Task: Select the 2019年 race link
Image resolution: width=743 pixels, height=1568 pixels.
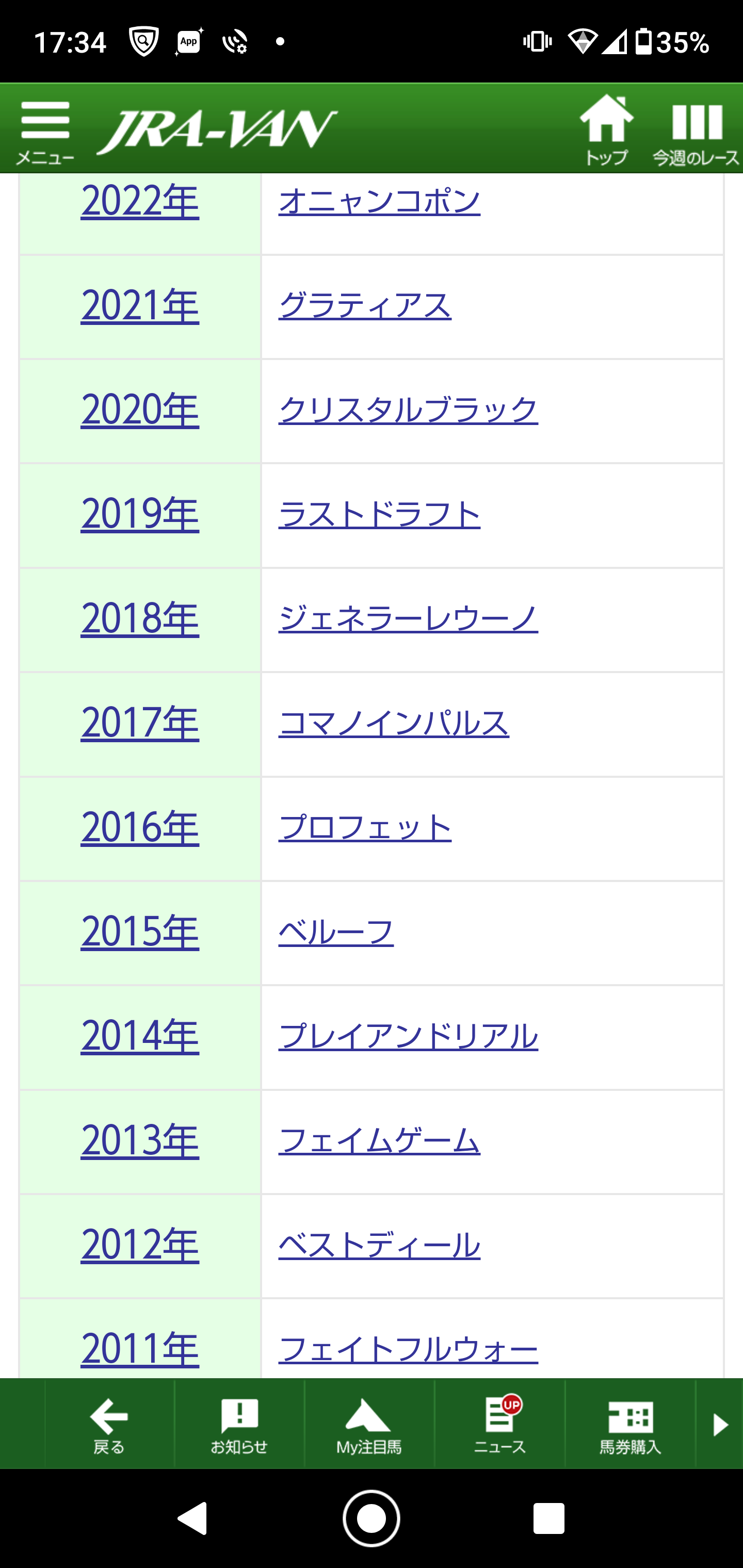Action: [x=139, y=514]
